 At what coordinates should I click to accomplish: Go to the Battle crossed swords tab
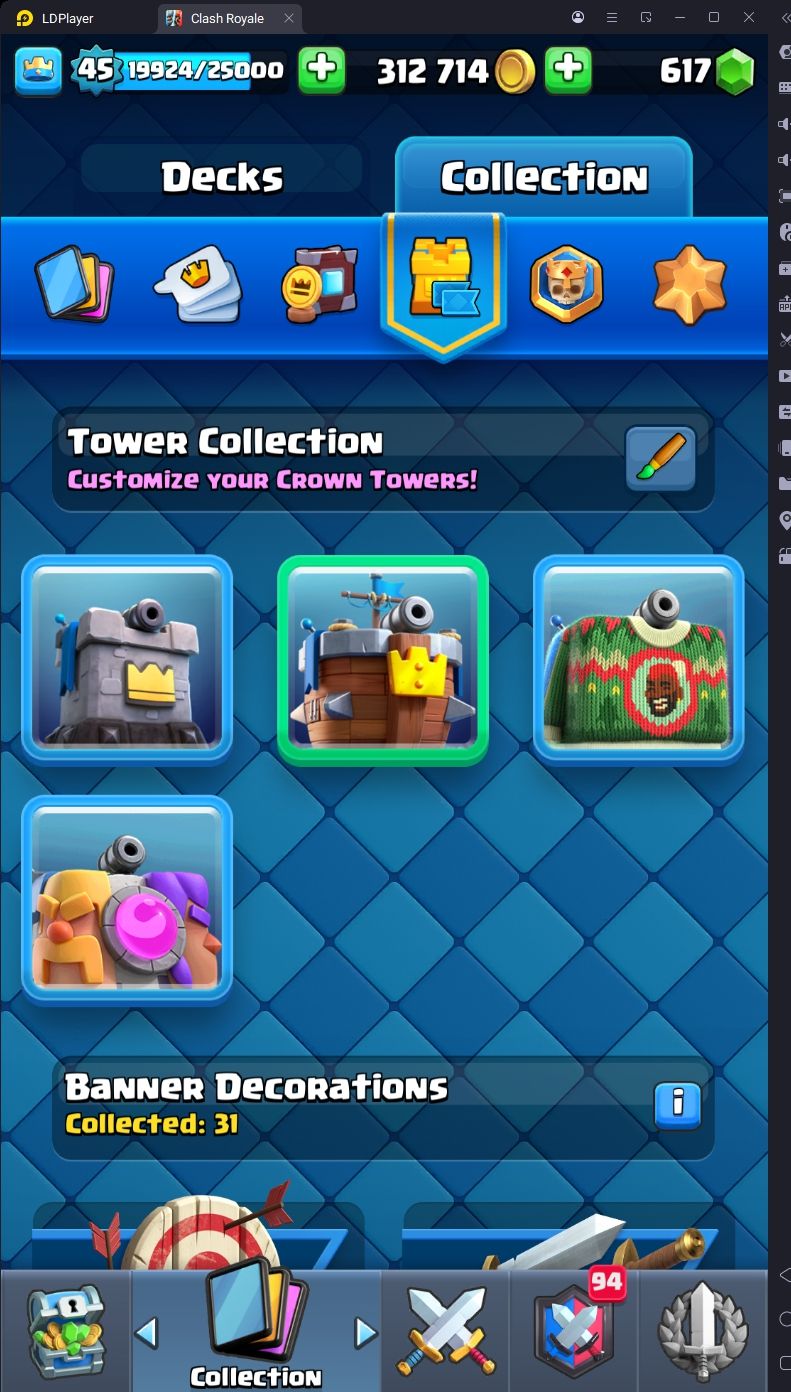coord(446,1331)
